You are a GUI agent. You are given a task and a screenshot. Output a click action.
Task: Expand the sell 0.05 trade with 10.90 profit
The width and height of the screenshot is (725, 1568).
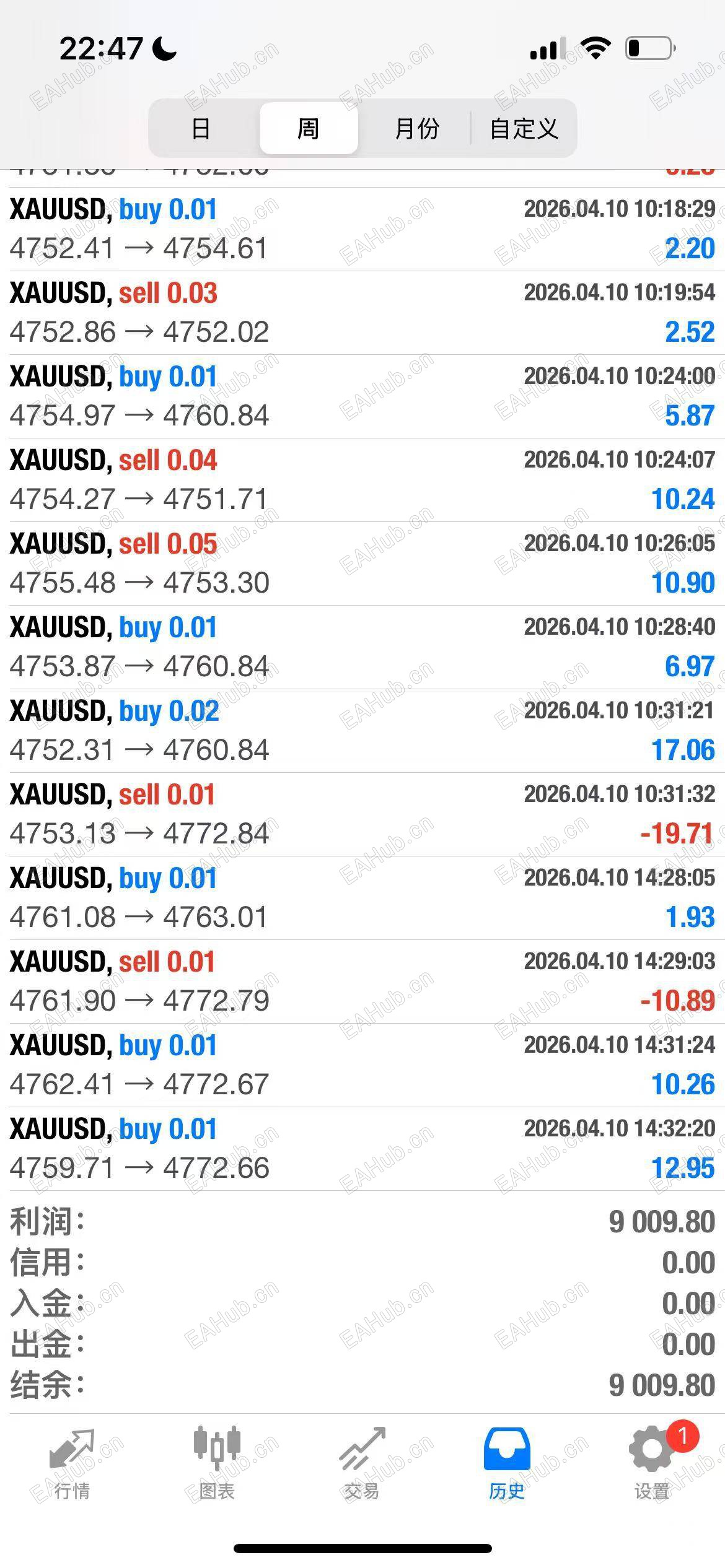tap(362, 564)
